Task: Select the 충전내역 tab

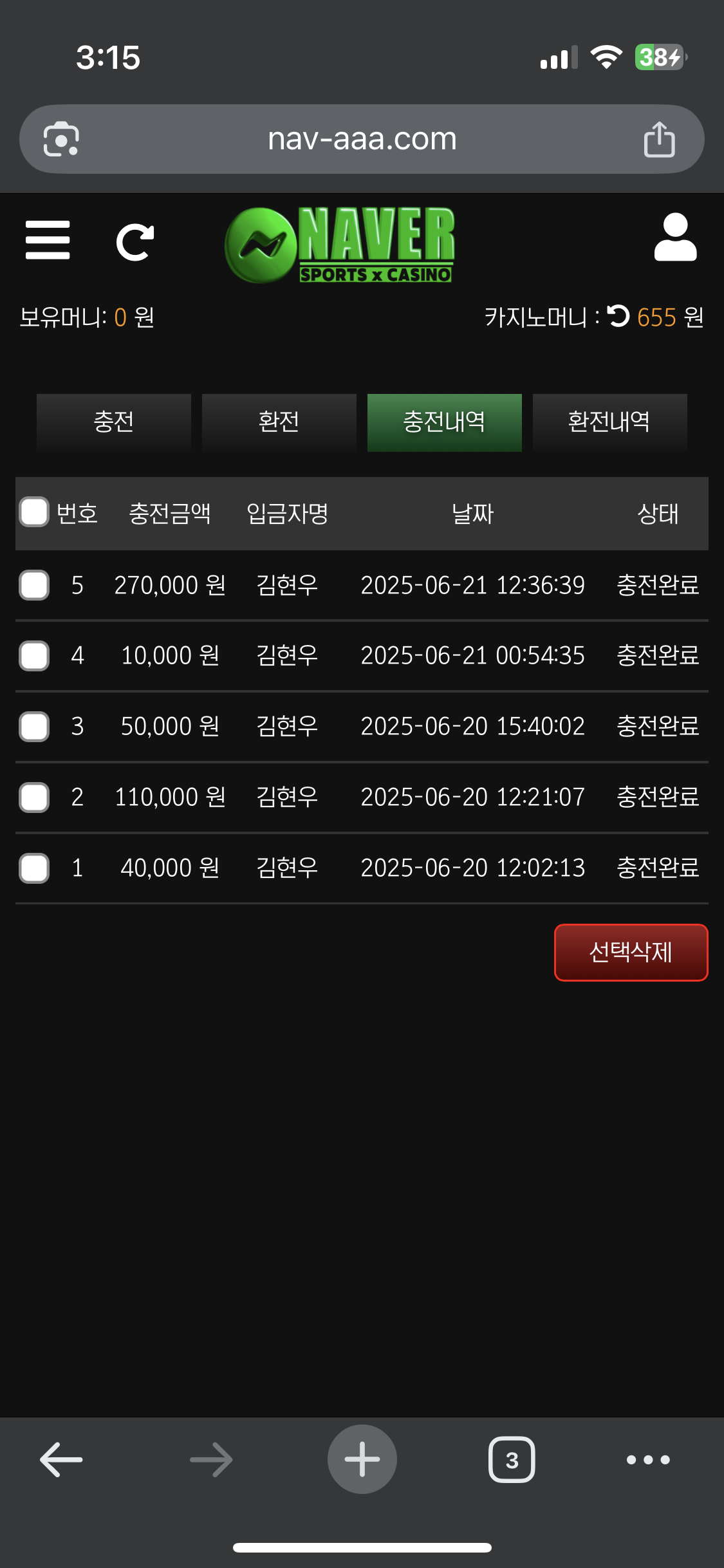Action: tap(445, 422)
